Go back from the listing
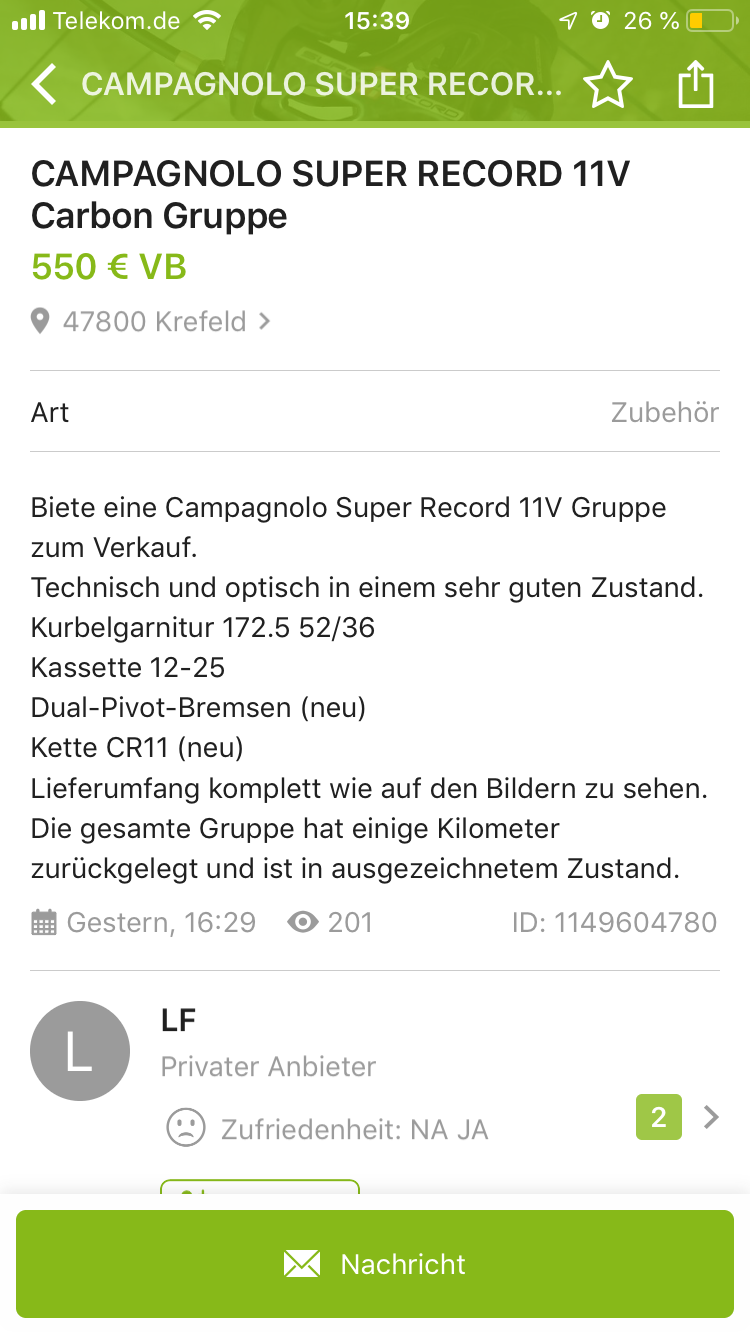The height and width of the screenshot is (1334, 750). [x=44, y=85]
